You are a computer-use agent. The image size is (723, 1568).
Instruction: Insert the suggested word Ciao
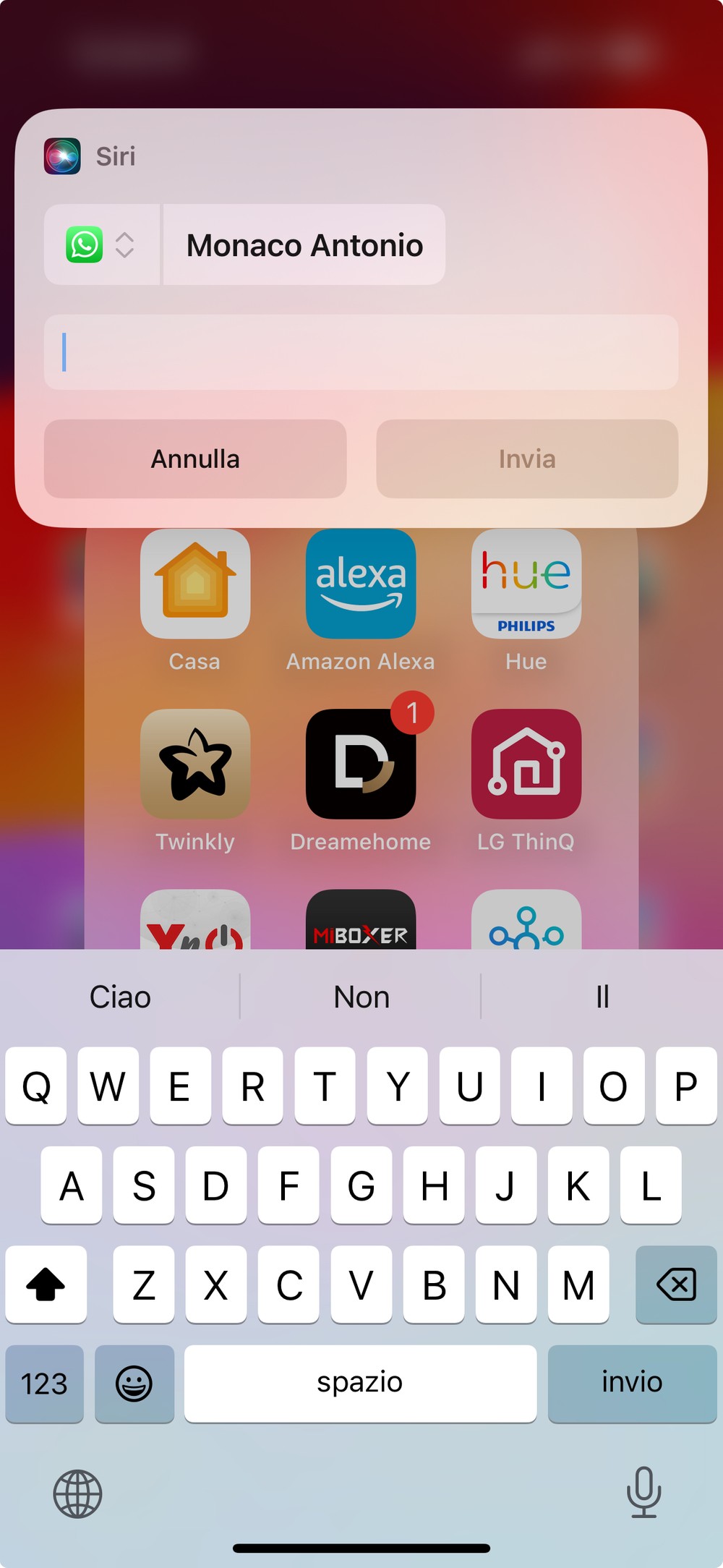pyautogui.click(x=120, y=997)
